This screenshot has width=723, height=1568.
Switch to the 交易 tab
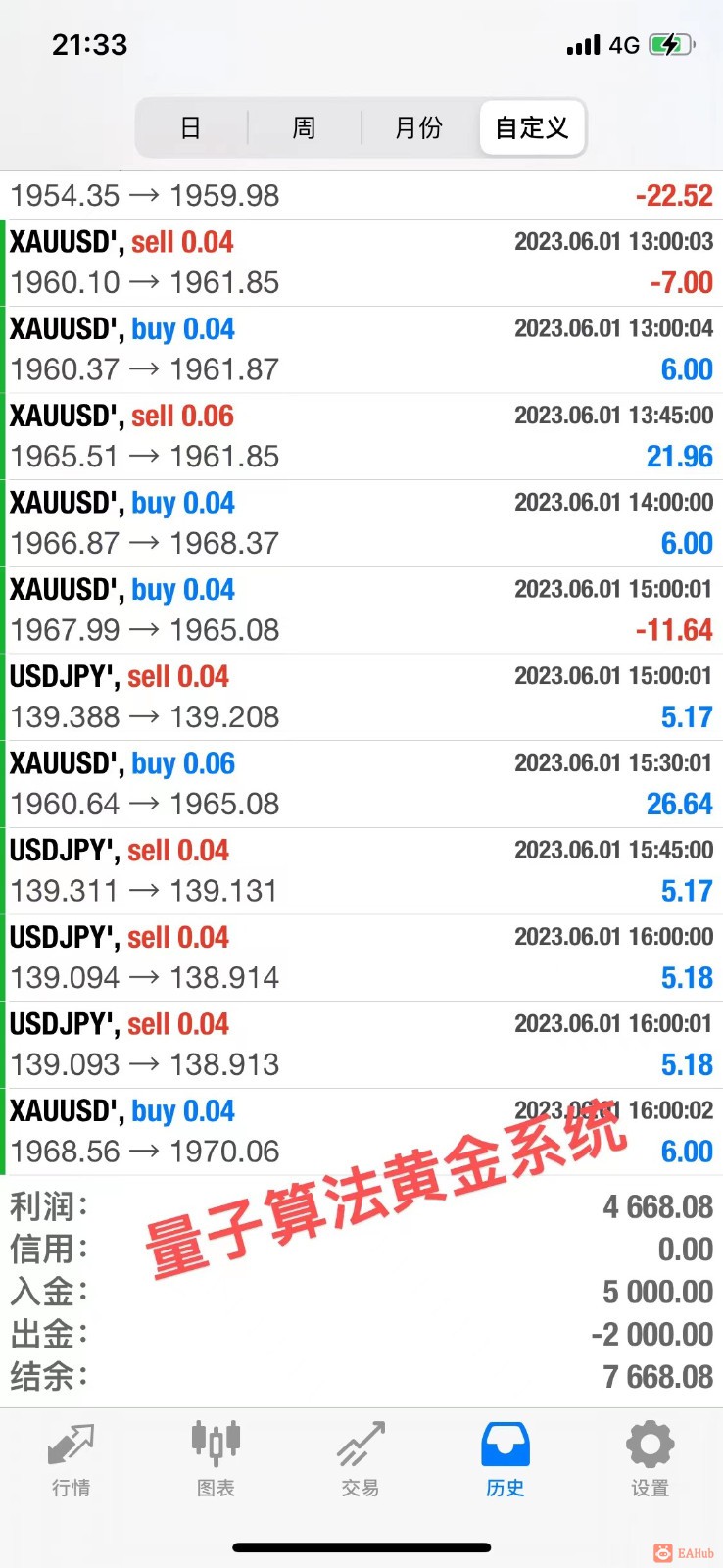coord(361,1460)
